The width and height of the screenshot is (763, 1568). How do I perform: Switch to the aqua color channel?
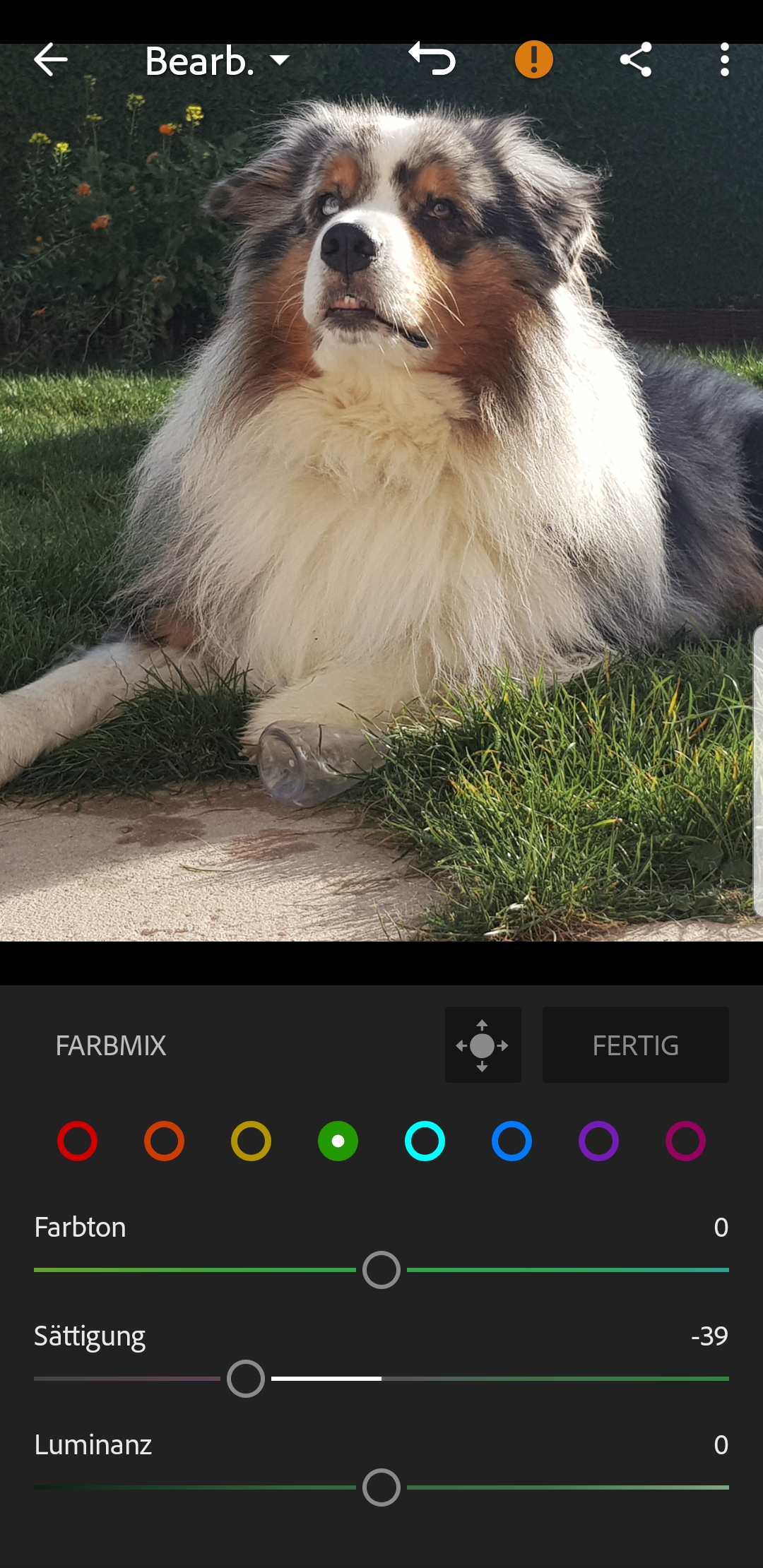coord(425,1141)
